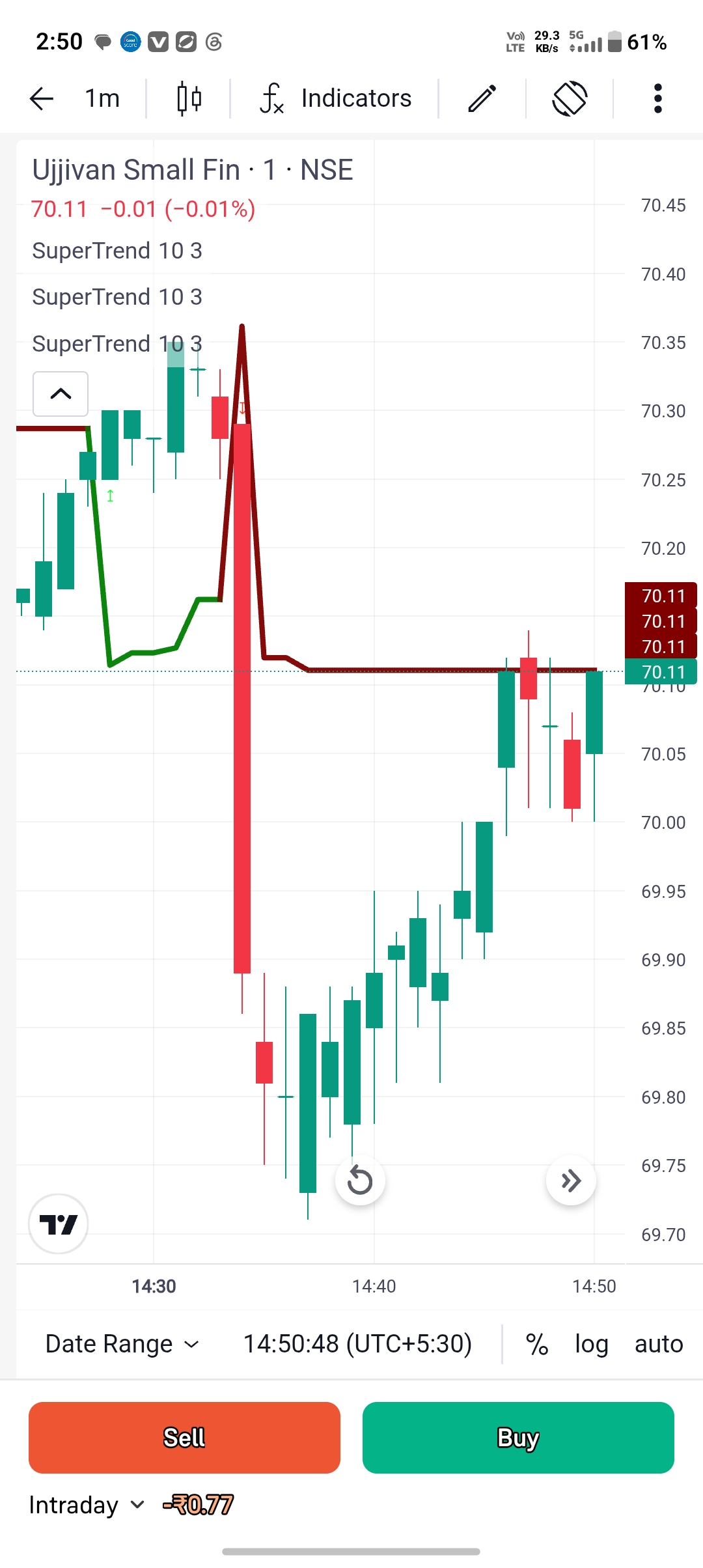Screen dimensions: 703x1568
Task: Open timezone setting 14:50:48 (UTC+5:30)
Action: pyautogui.click(x=357, y=1344)
